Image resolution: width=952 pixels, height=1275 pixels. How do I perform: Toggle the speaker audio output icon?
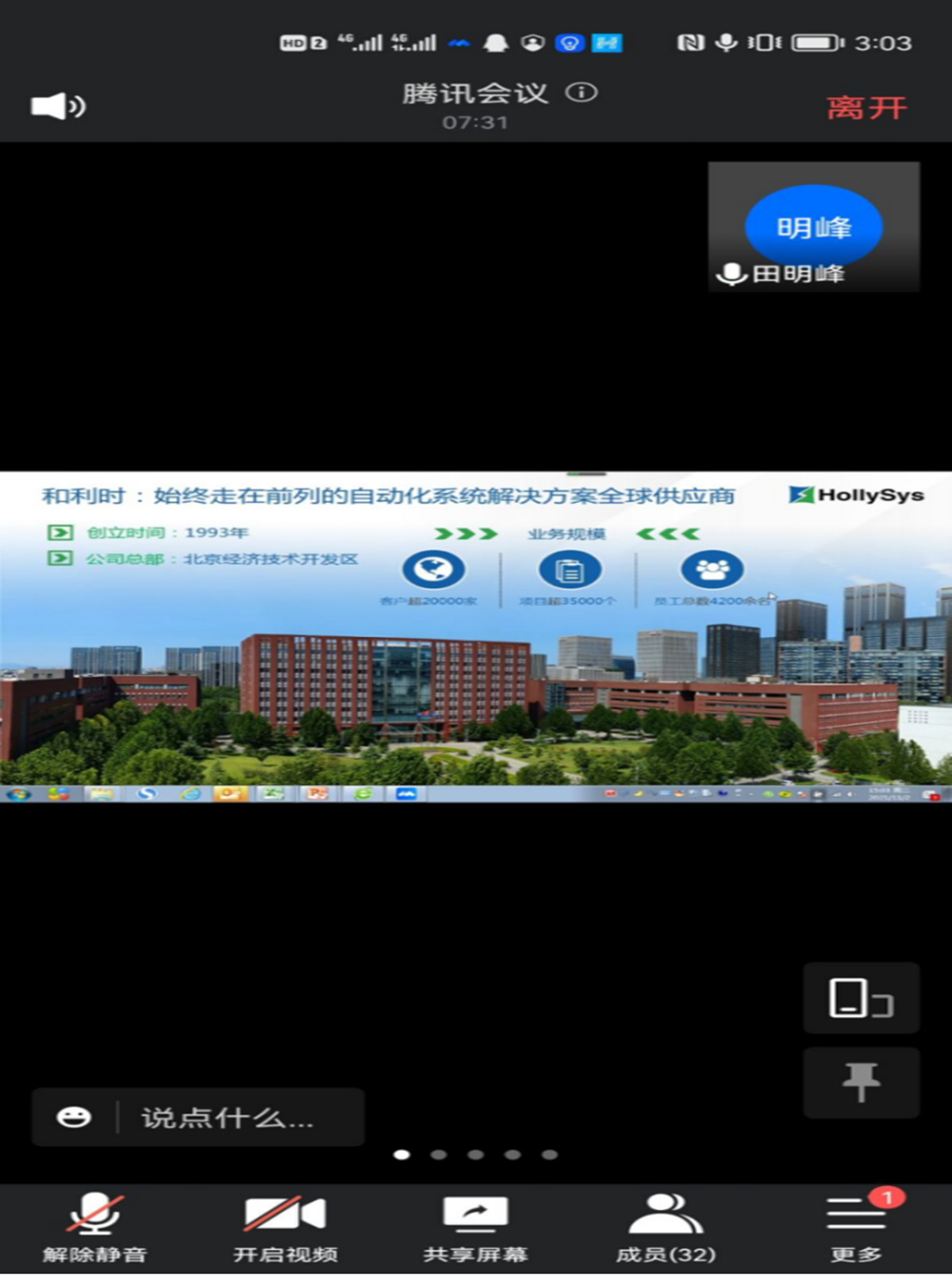(x=58, y=106)
